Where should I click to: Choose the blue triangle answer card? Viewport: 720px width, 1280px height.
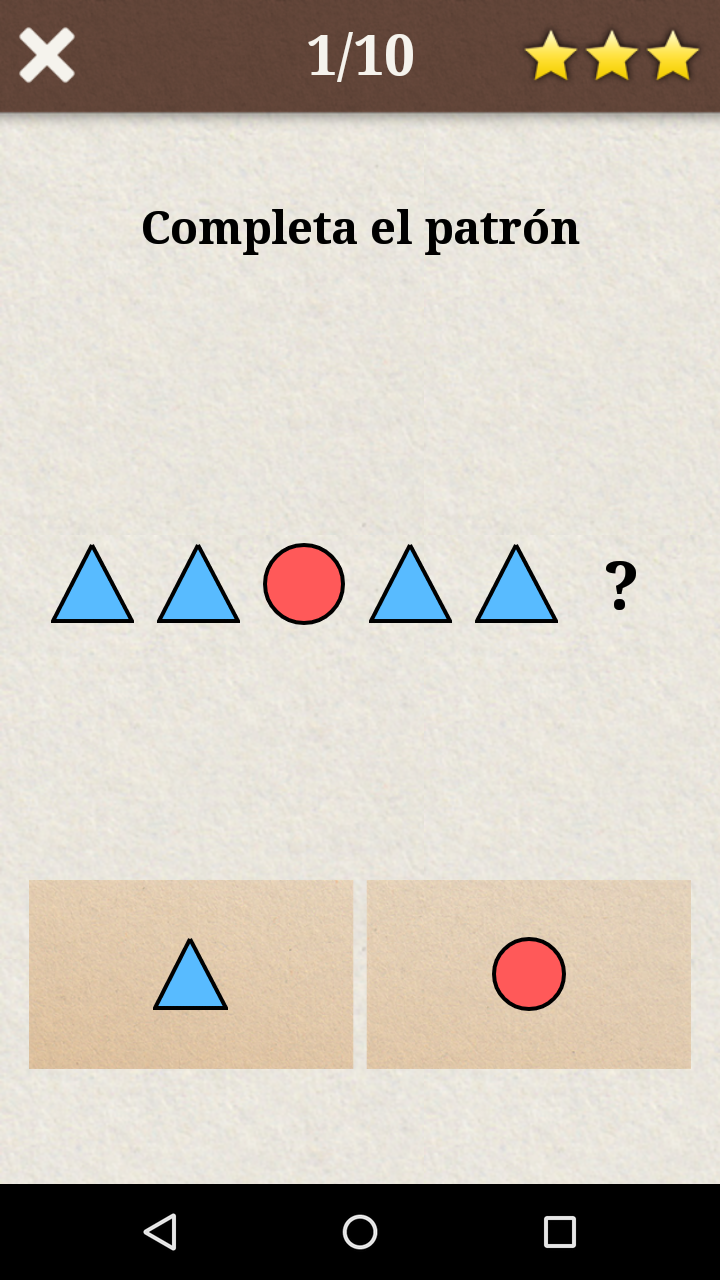(191, 974)
